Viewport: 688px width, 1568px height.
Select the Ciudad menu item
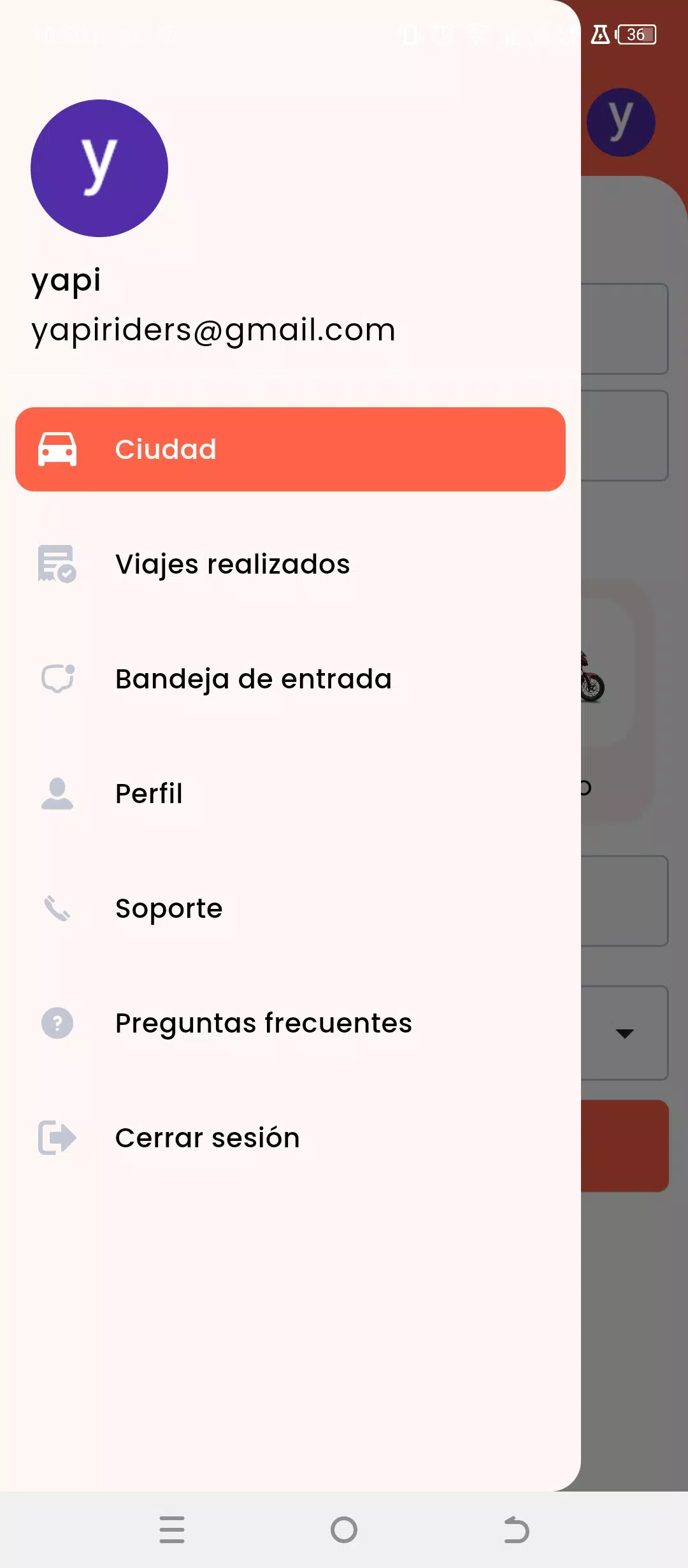tap(290, 449)
